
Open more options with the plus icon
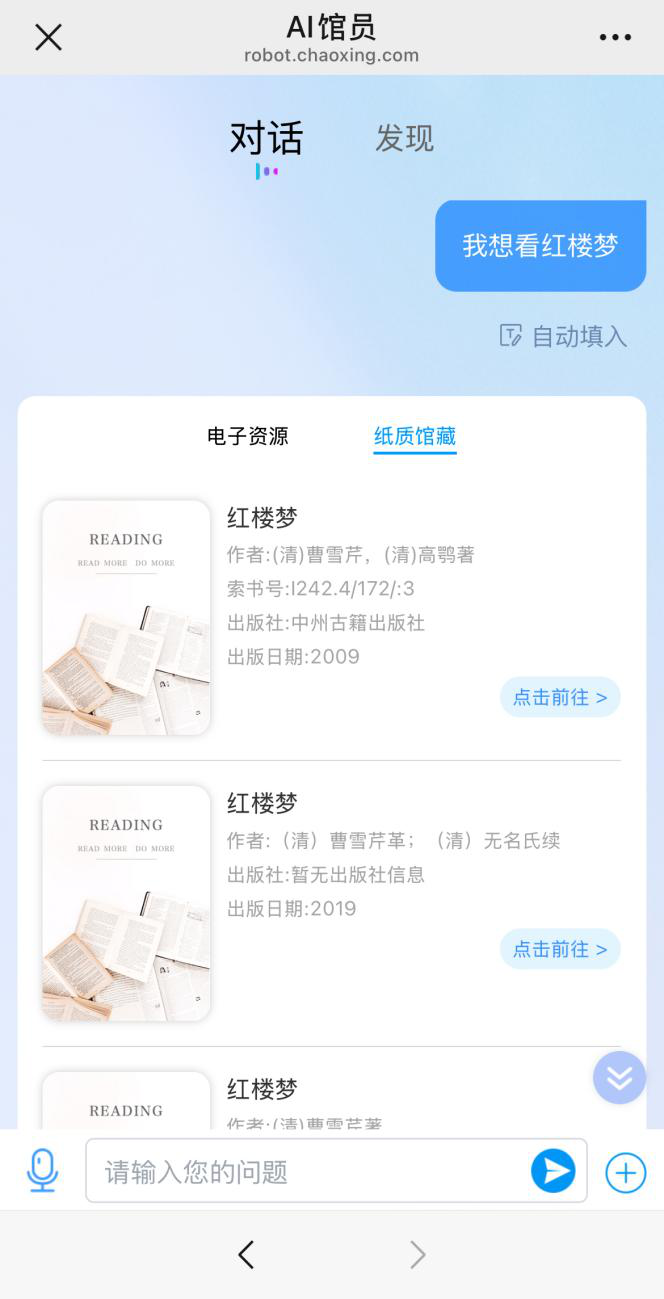[x=626, y=1171]
